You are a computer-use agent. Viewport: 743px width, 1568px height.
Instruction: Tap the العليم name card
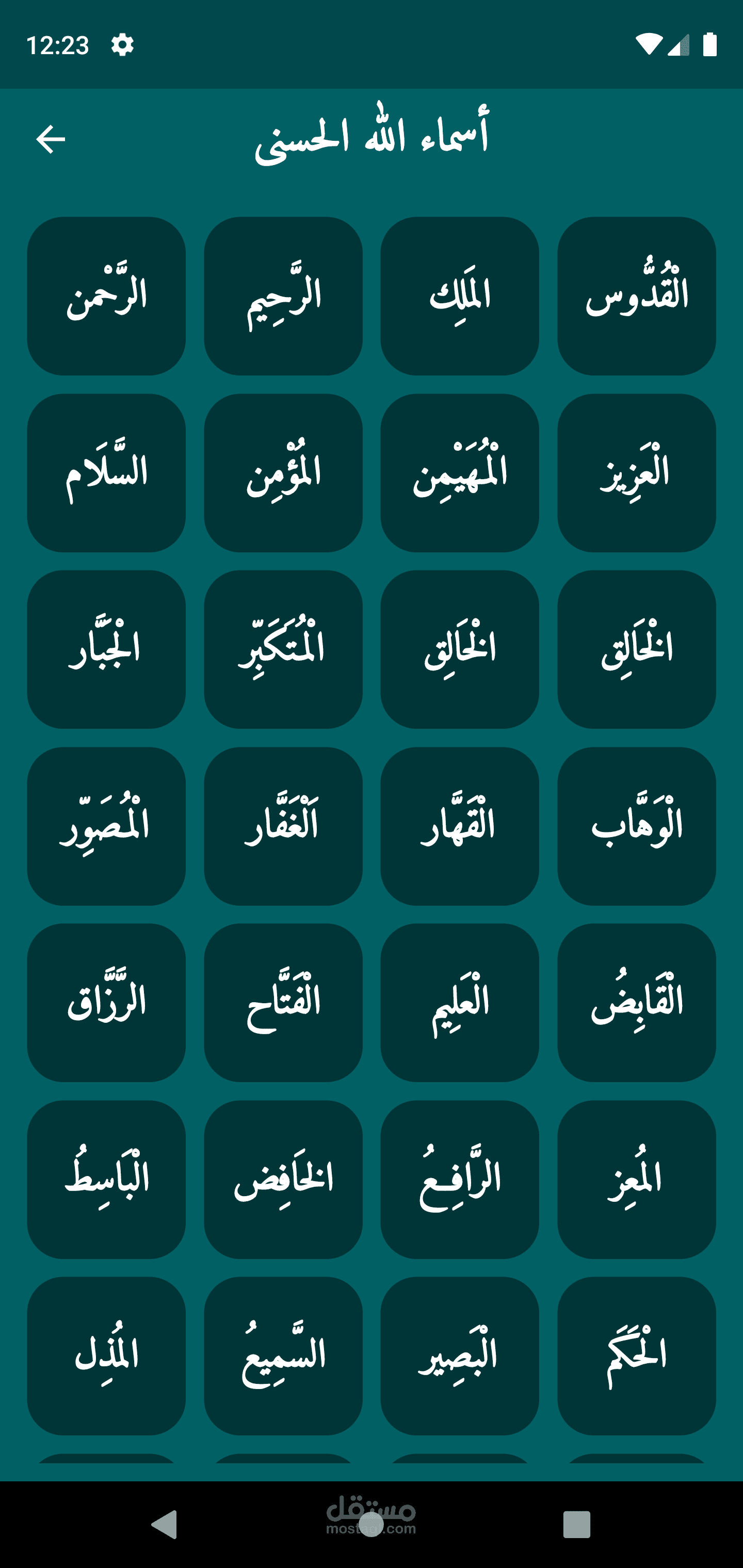point(460,1003)
